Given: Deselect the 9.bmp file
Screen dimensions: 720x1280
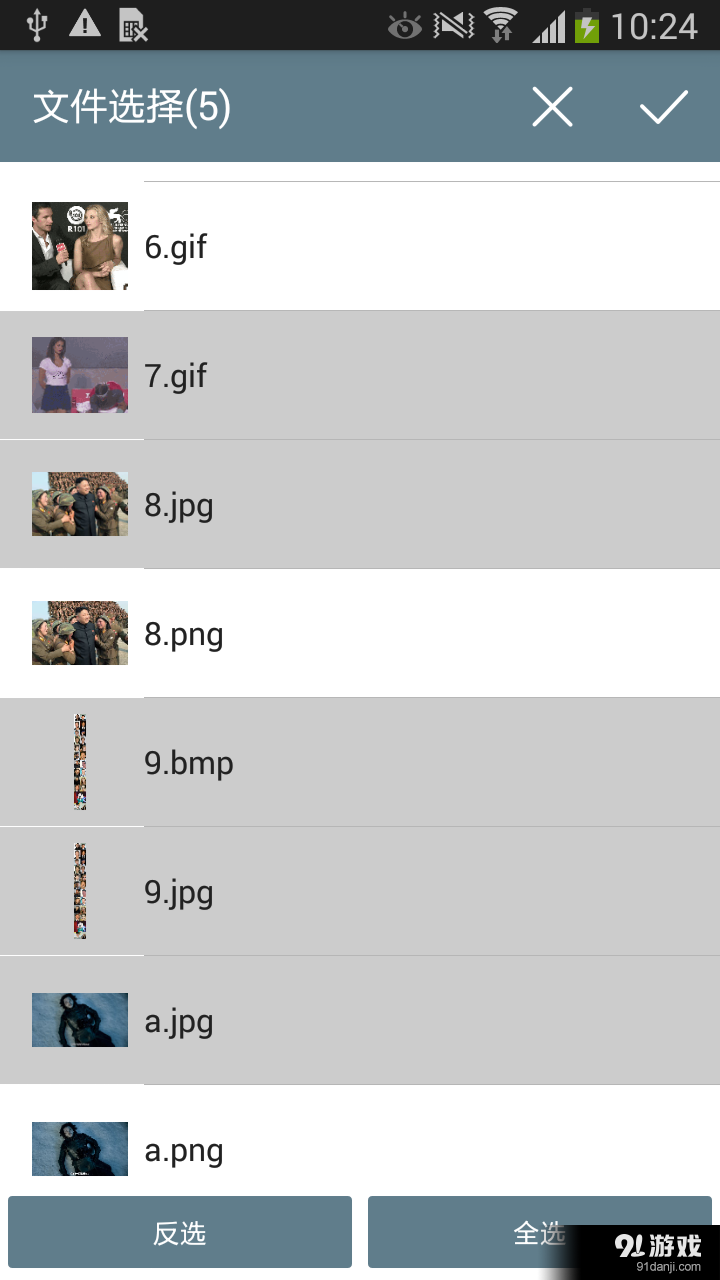Looking at the screenshot, I should [x=360, y=762].
